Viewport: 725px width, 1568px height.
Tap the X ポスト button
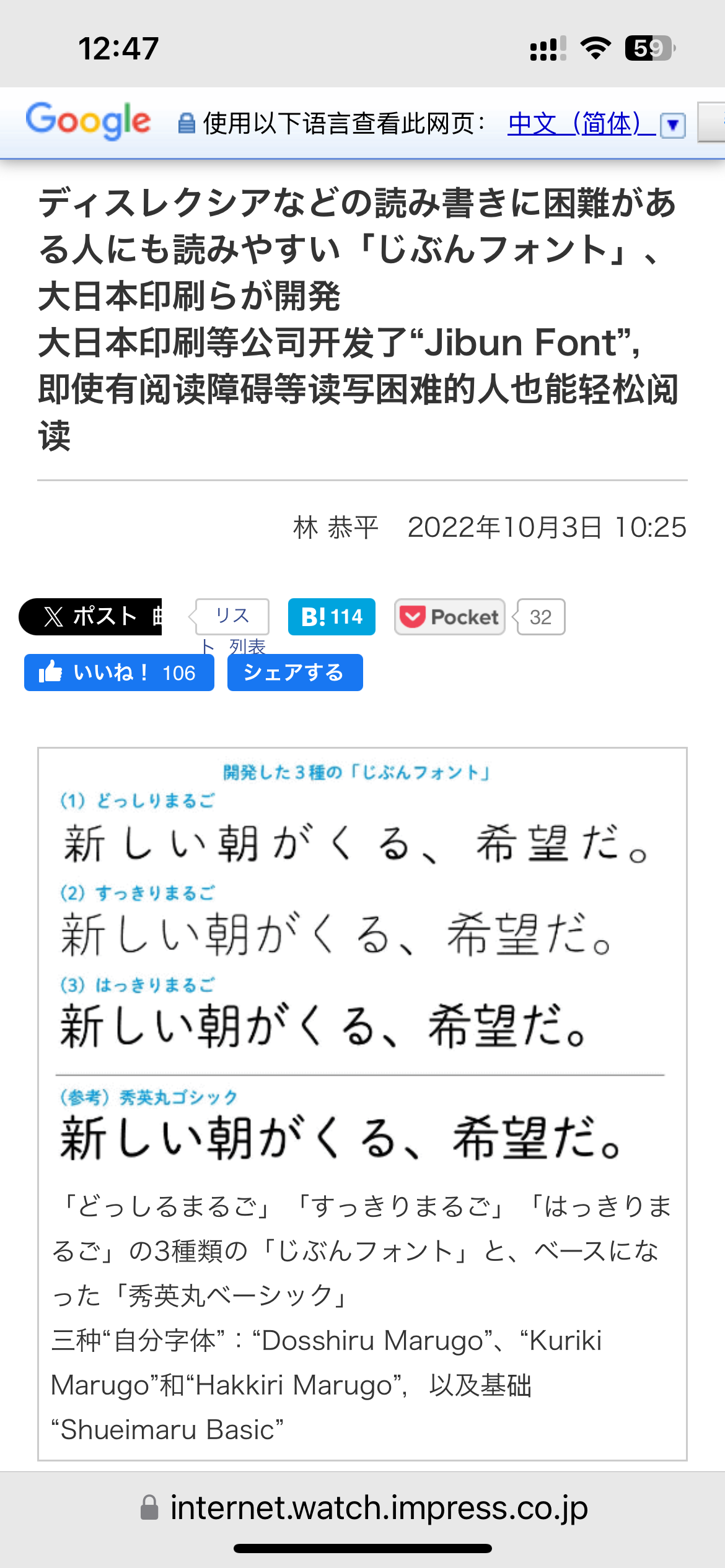point(90,617)
